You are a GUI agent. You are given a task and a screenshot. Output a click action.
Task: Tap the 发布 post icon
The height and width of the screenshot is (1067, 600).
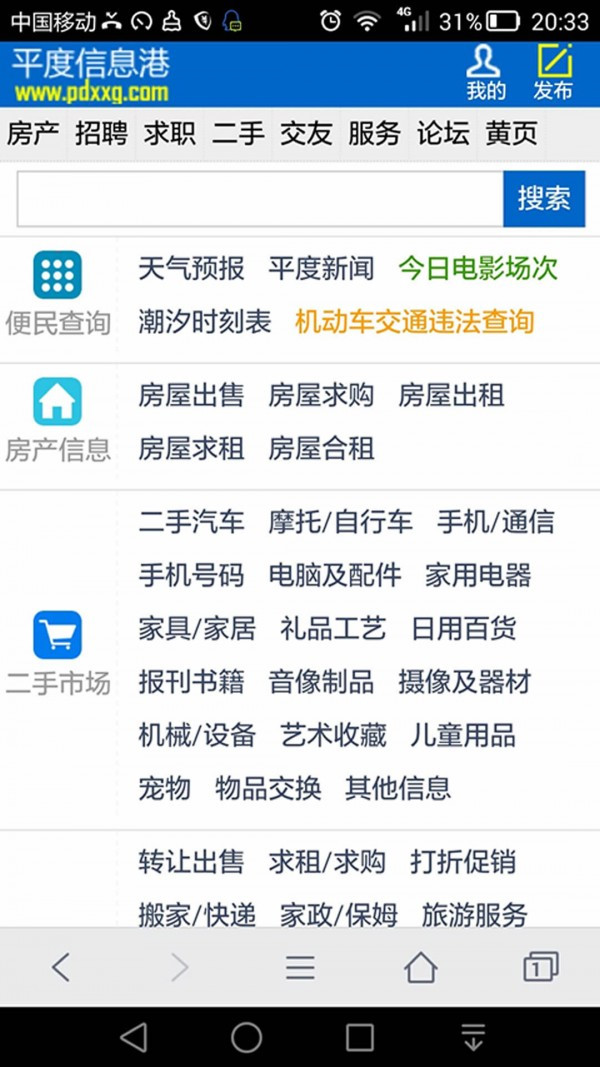click(553, 72)
